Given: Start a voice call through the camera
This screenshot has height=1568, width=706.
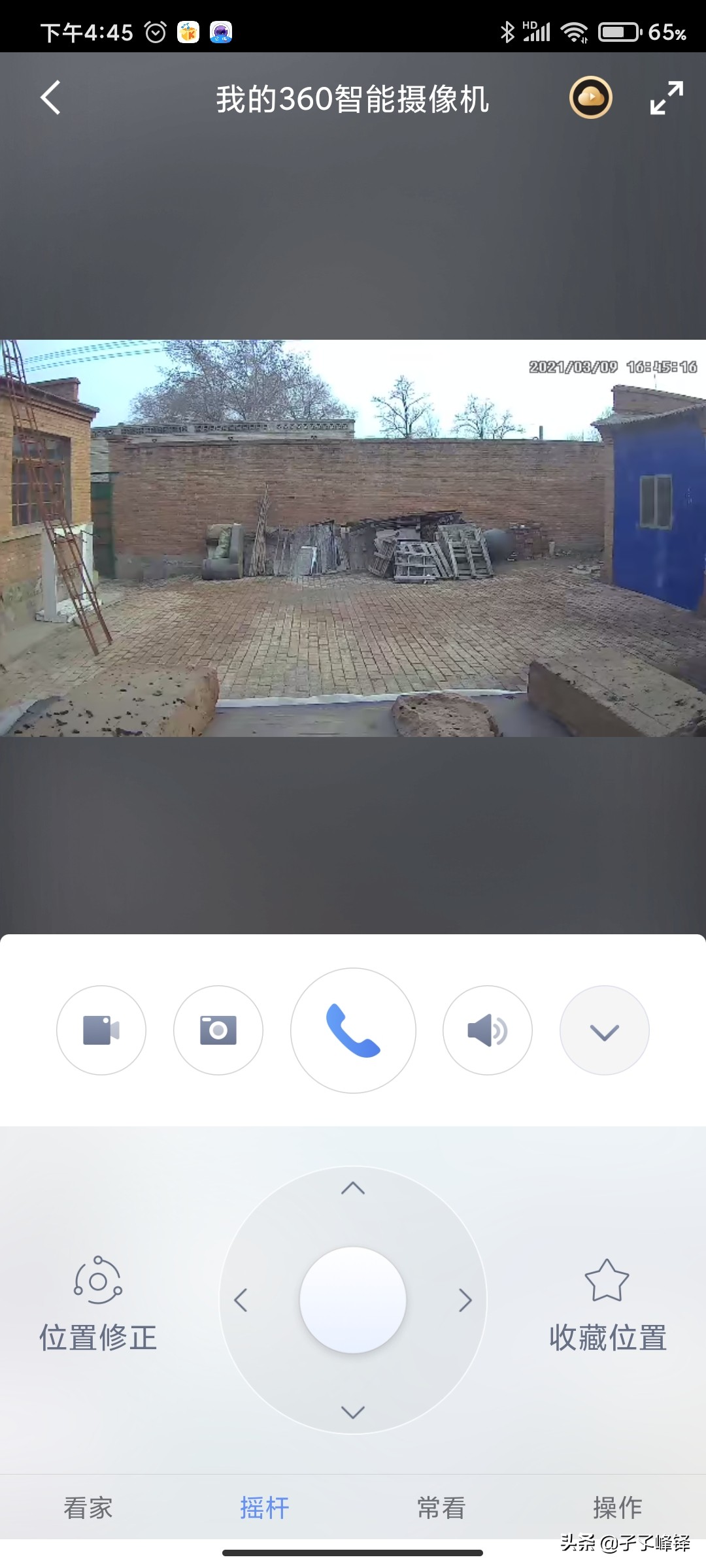Looking at the screenshot, I should coord(353,1030).
